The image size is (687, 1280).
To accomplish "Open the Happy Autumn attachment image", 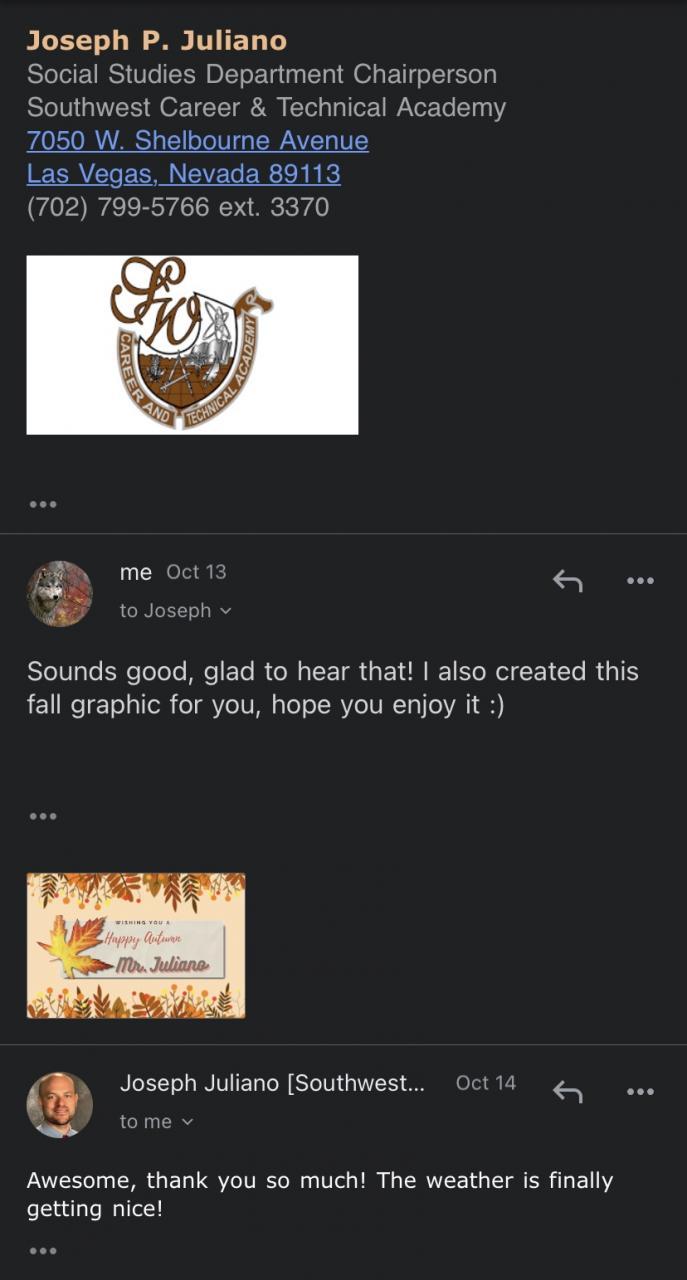I will coord(136,945).
